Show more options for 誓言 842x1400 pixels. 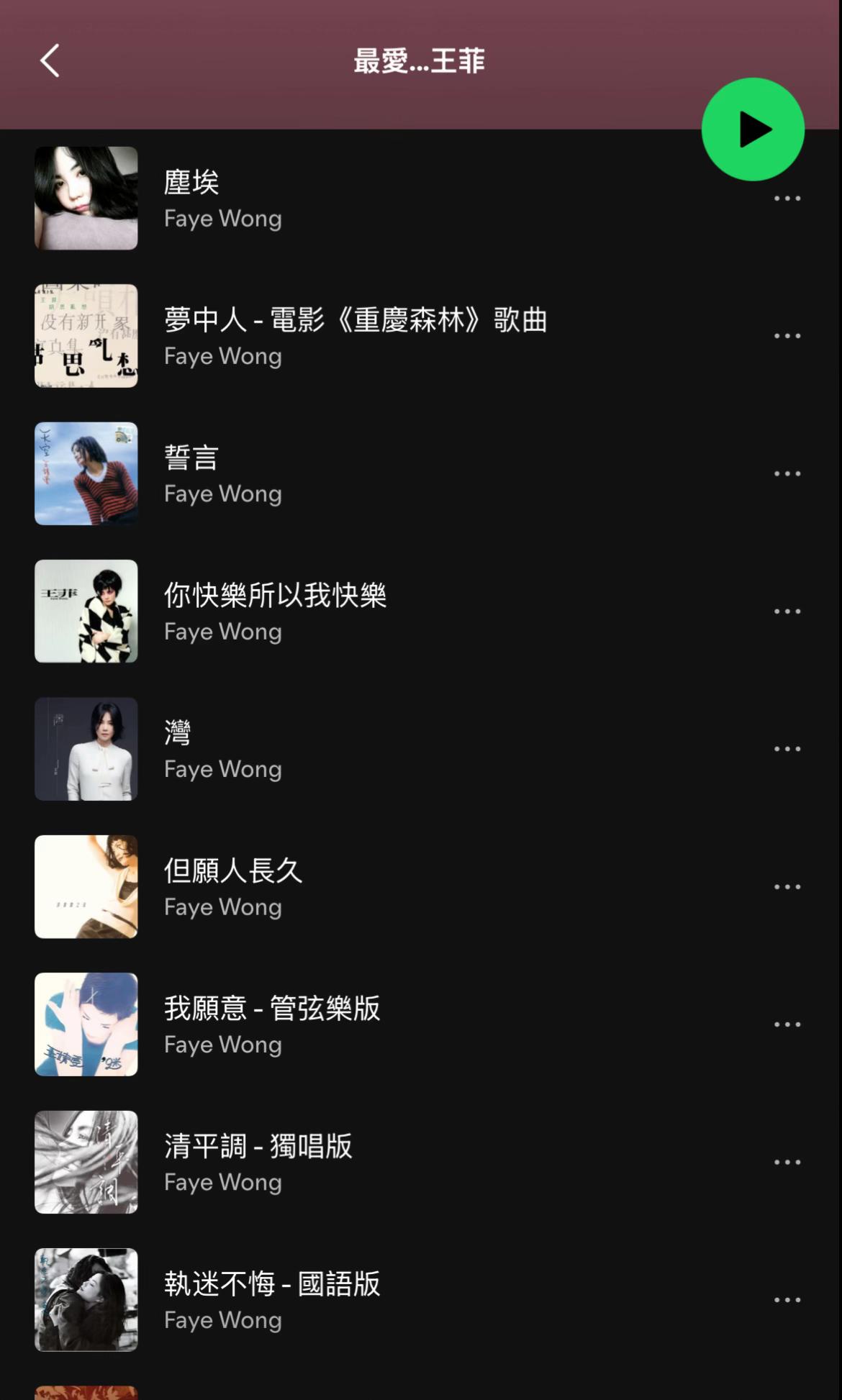[787, 473]
